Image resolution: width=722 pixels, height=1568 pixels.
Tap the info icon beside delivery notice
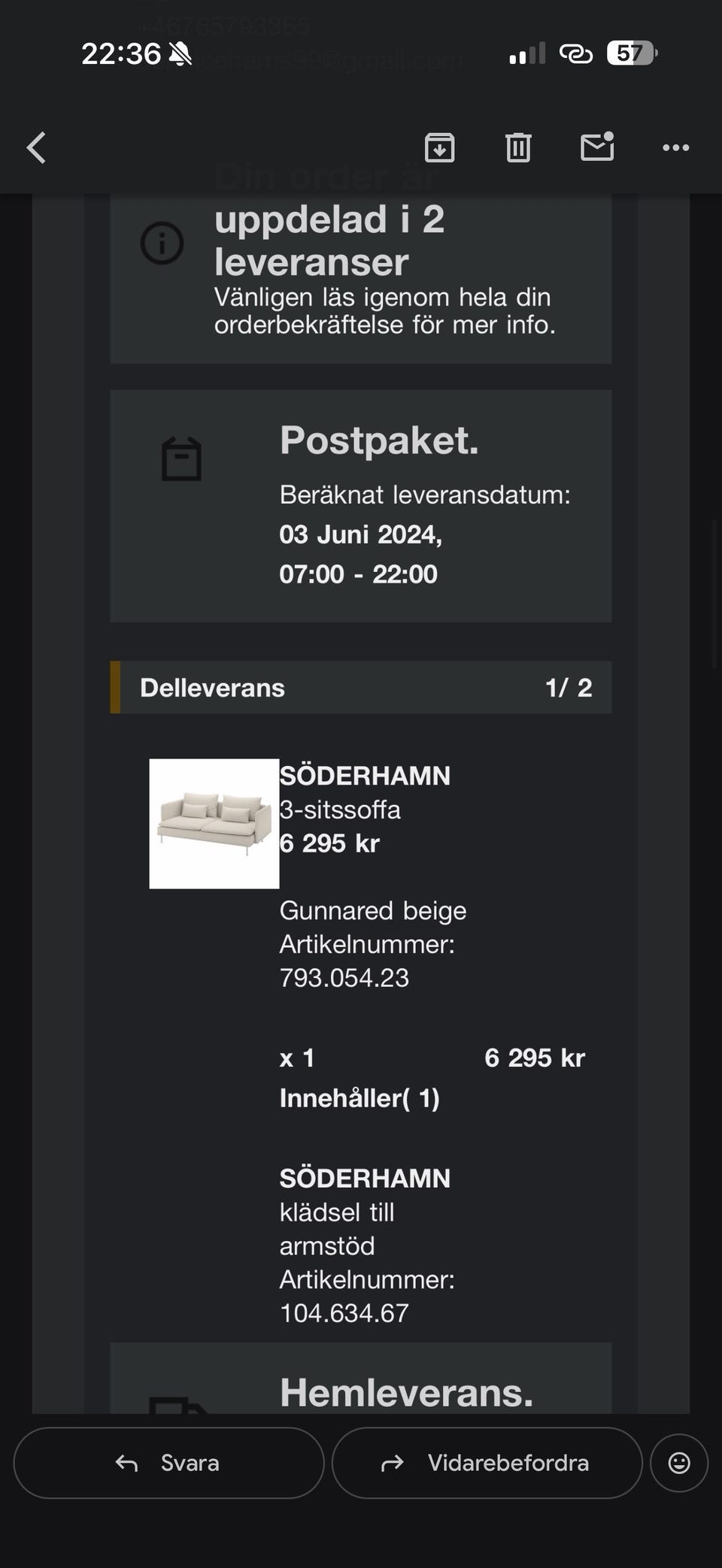coord(163,244)
